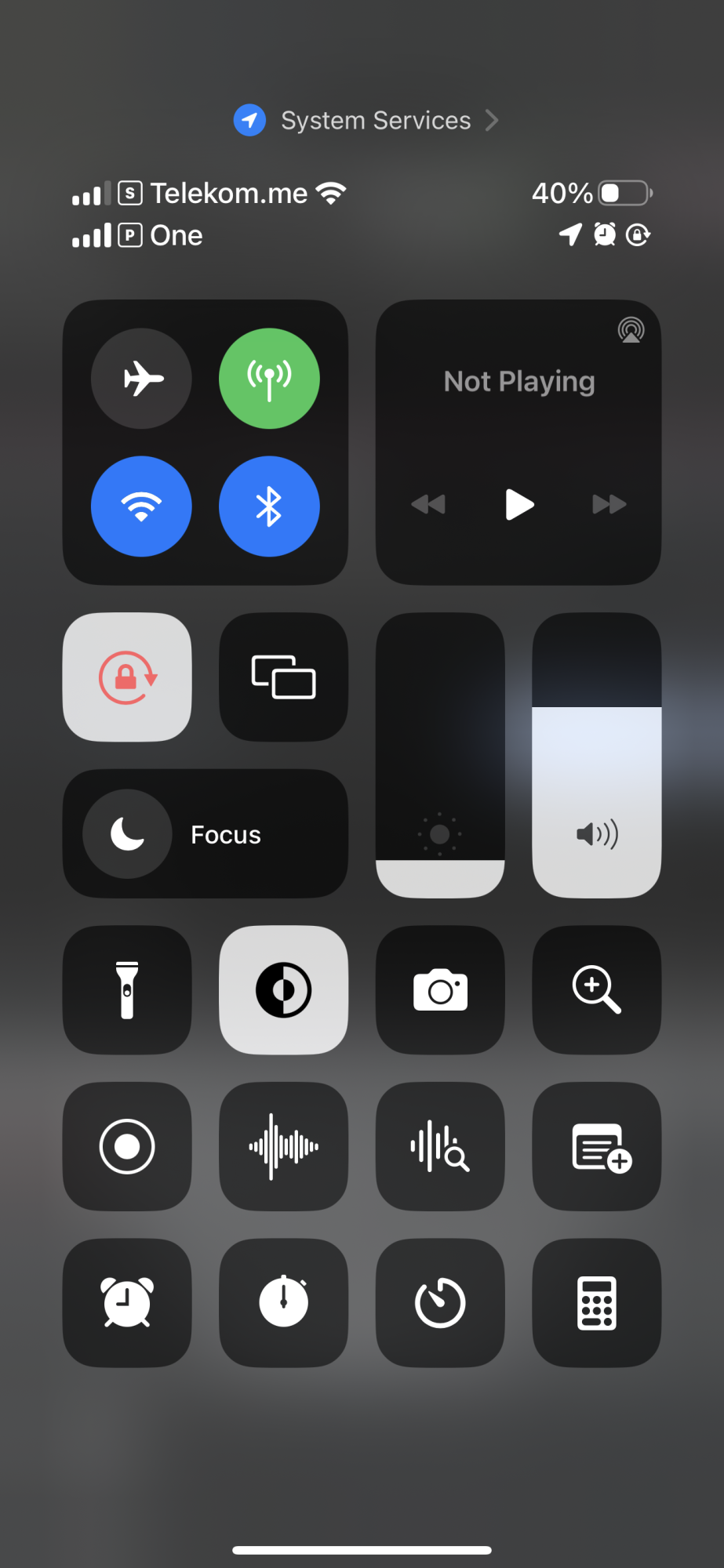
Task: Open AirPlay from the media tile
Action: point(631,330)
